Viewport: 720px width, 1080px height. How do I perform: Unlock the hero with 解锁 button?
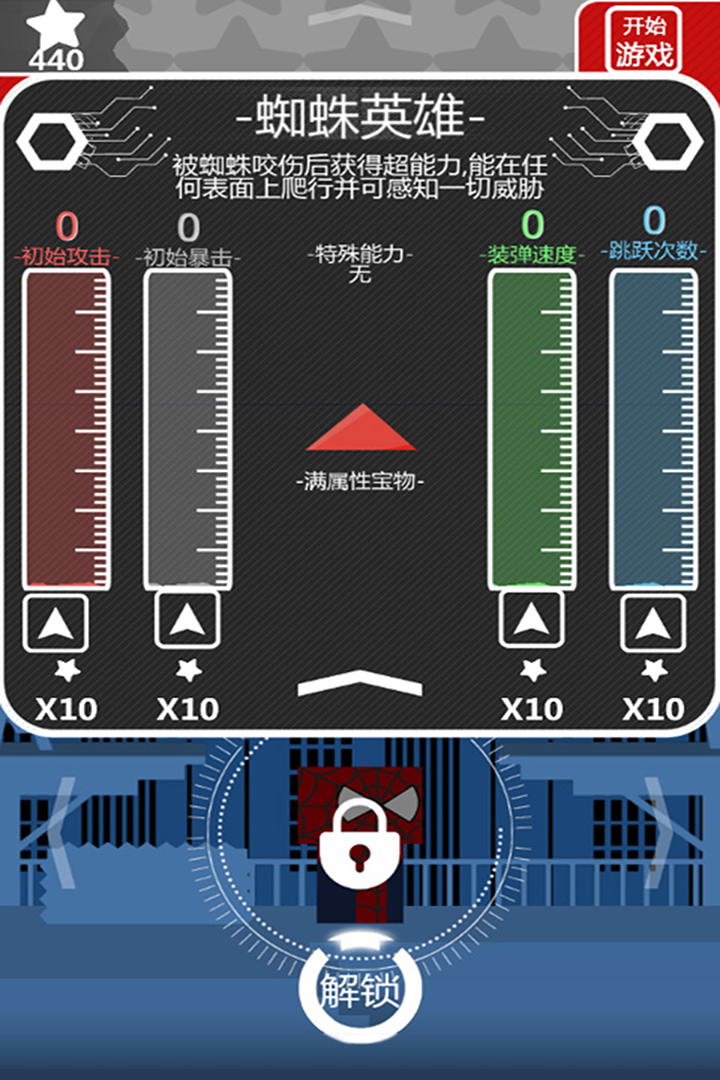360,990
